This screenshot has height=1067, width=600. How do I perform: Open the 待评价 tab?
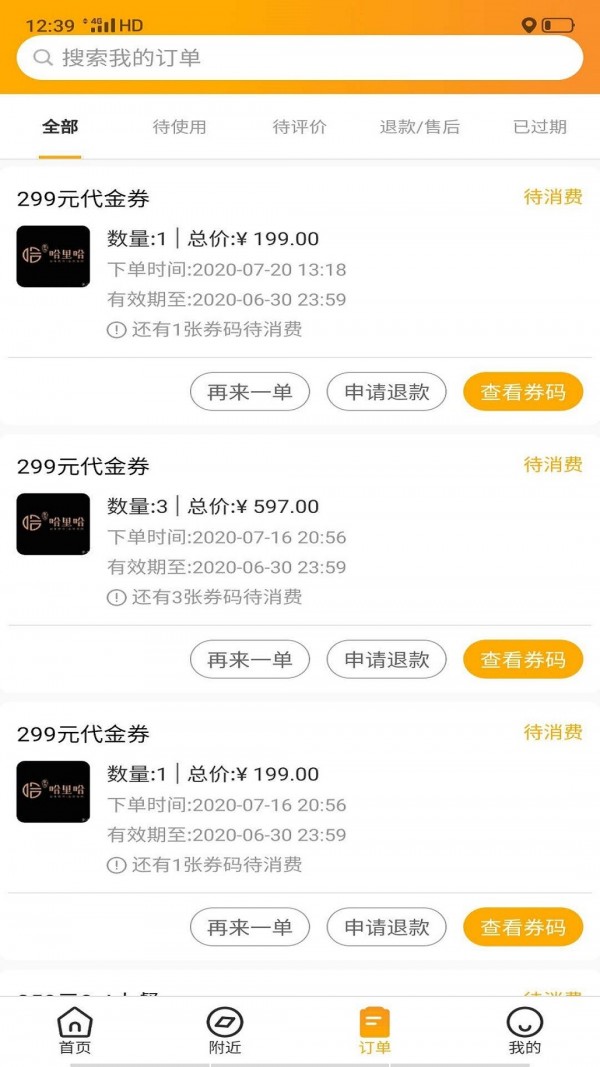pyautogui.click(x=300, y=127)
